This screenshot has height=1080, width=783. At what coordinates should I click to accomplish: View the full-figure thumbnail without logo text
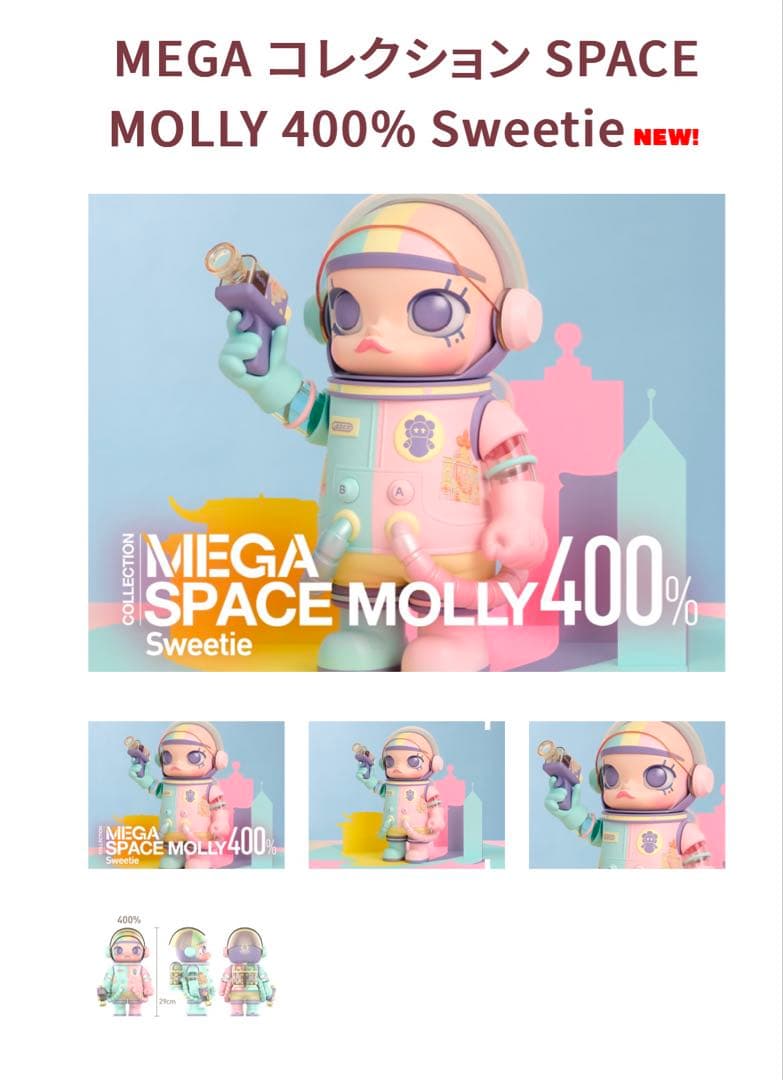tap(406, 794)
